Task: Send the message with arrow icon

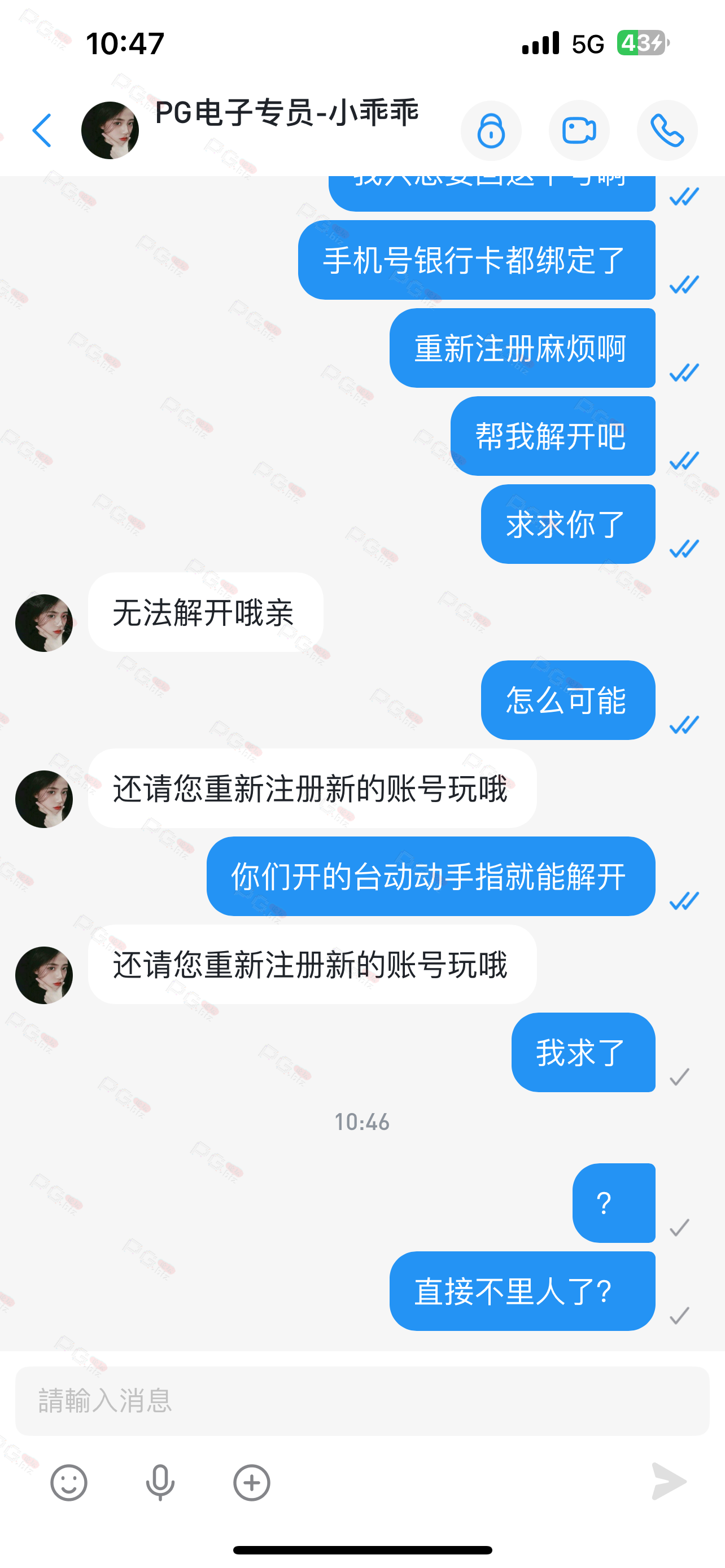Action: point(669,1481)
